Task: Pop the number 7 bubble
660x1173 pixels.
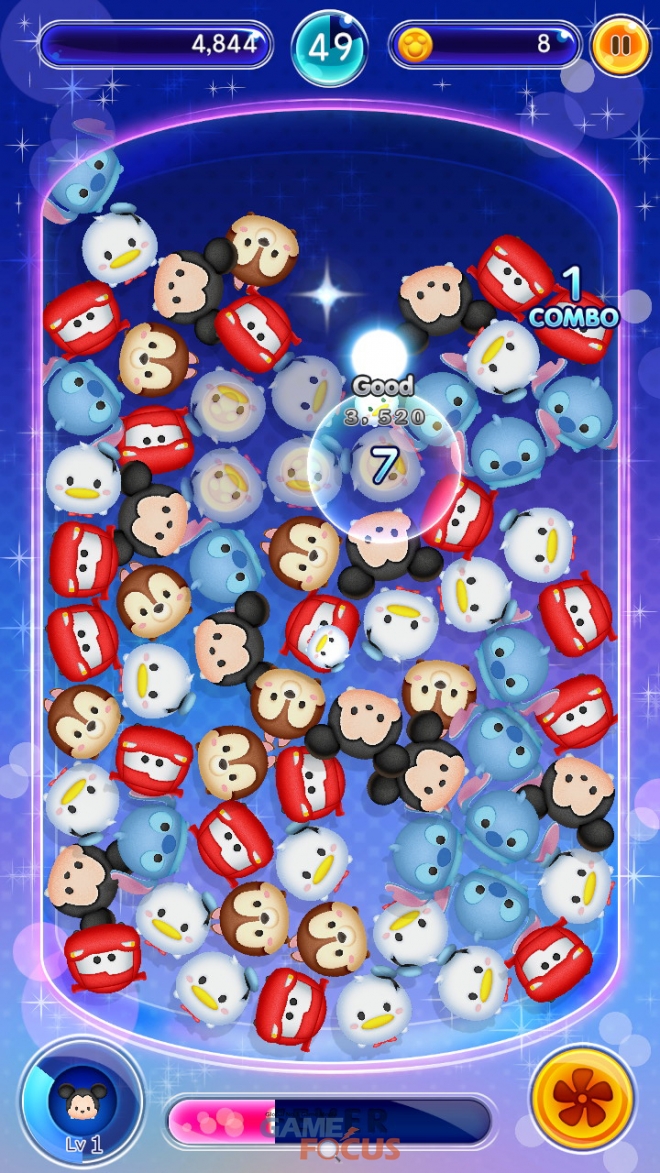Action: [x=381, y=466]
